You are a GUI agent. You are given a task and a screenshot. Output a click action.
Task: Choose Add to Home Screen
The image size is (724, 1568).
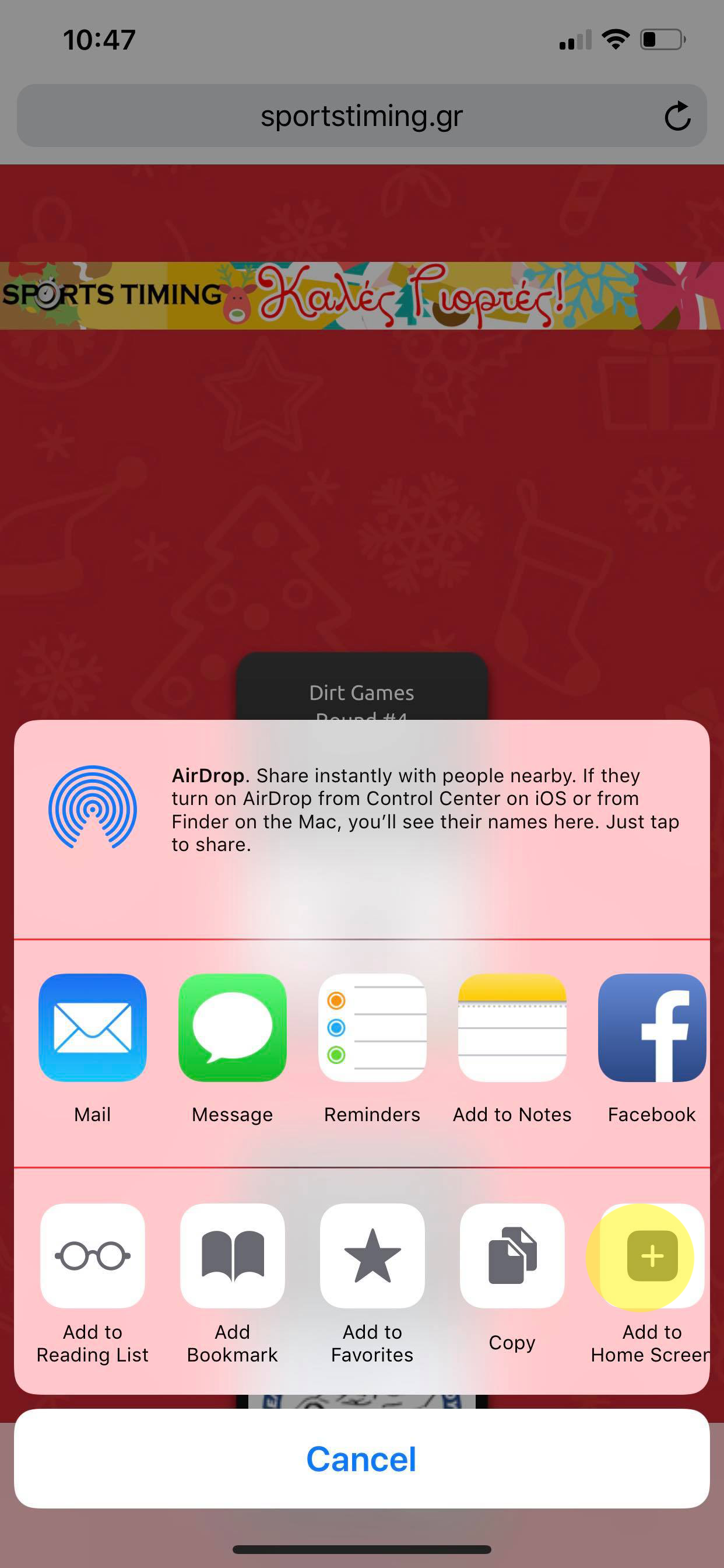pyautogui.click(x=652, y=1255)
